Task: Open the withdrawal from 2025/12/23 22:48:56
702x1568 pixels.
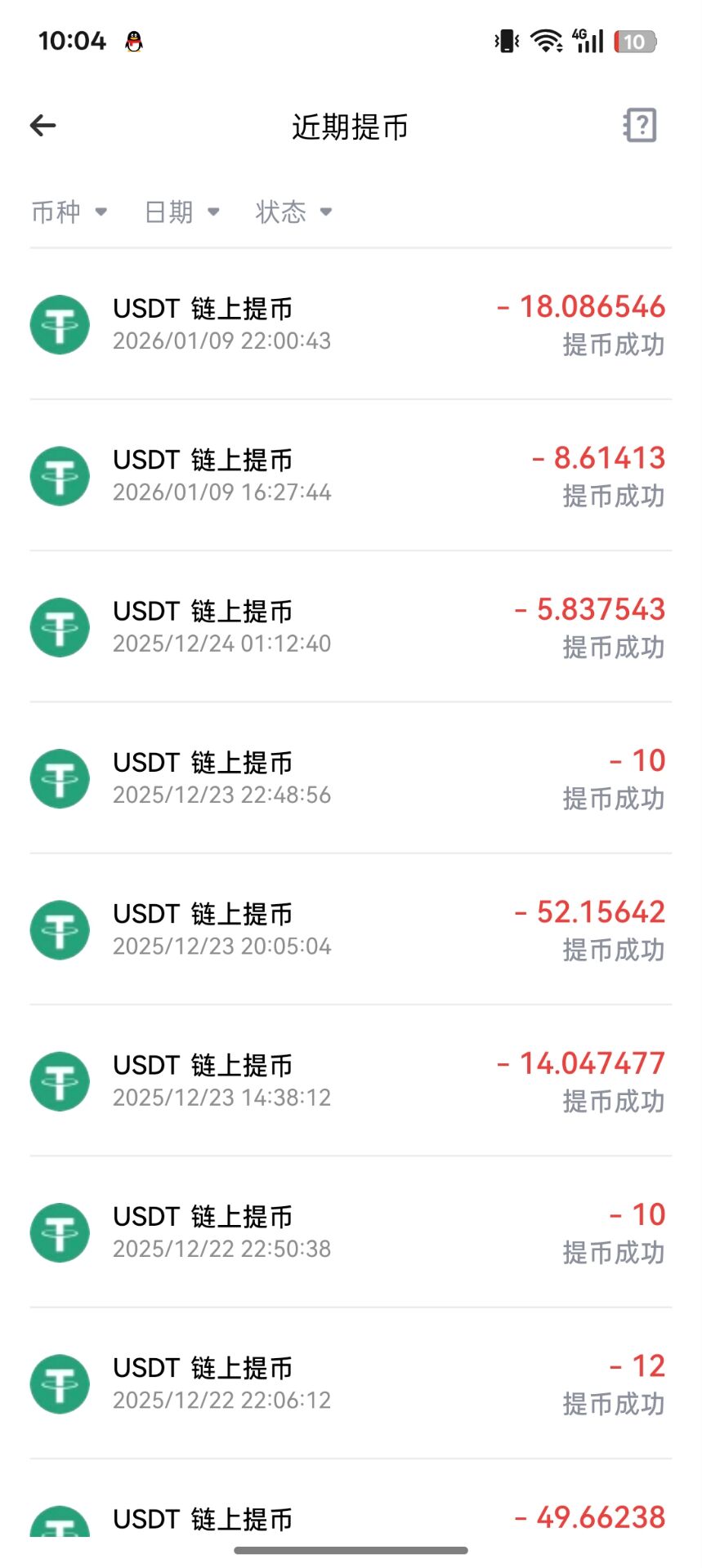Action: (351, 778)
